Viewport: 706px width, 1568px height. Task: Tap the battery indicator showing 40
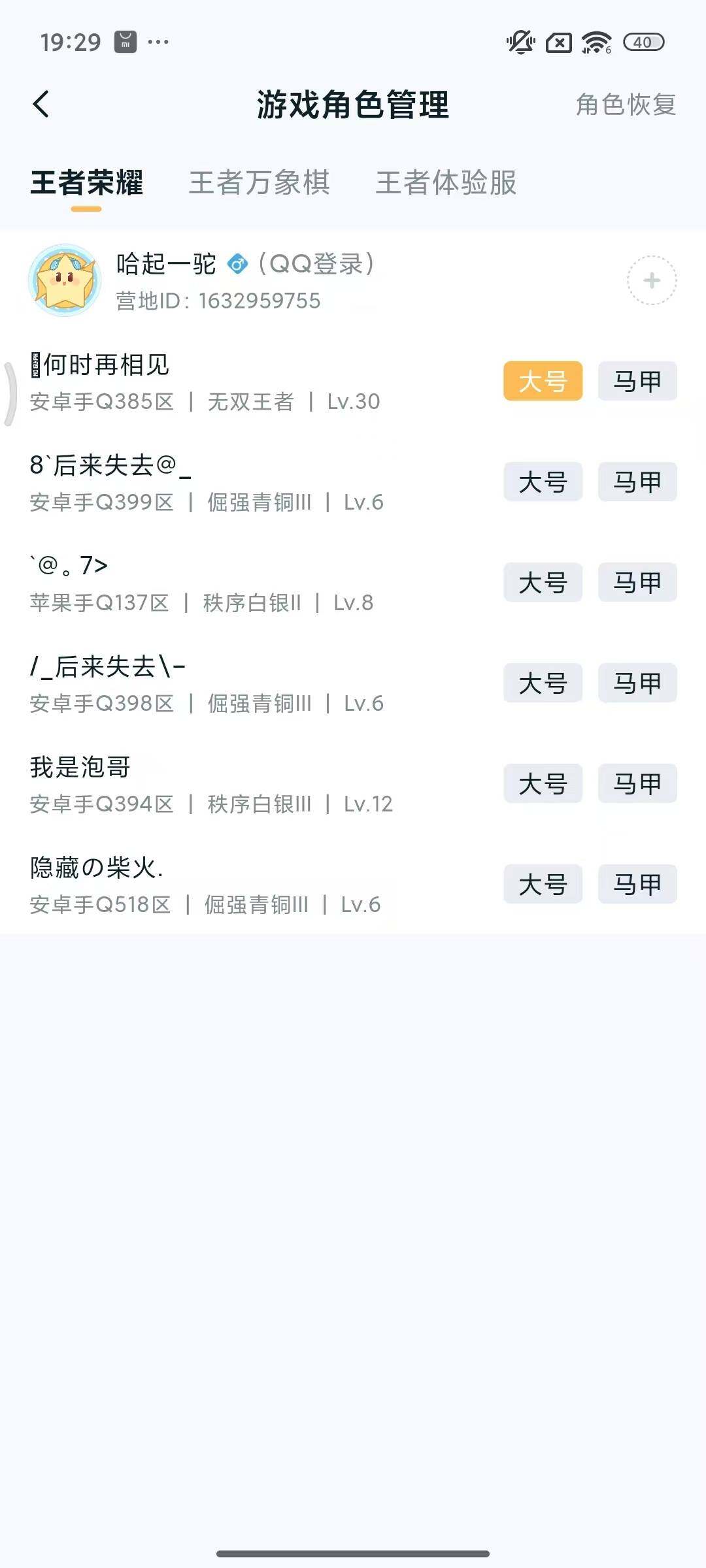643,43
